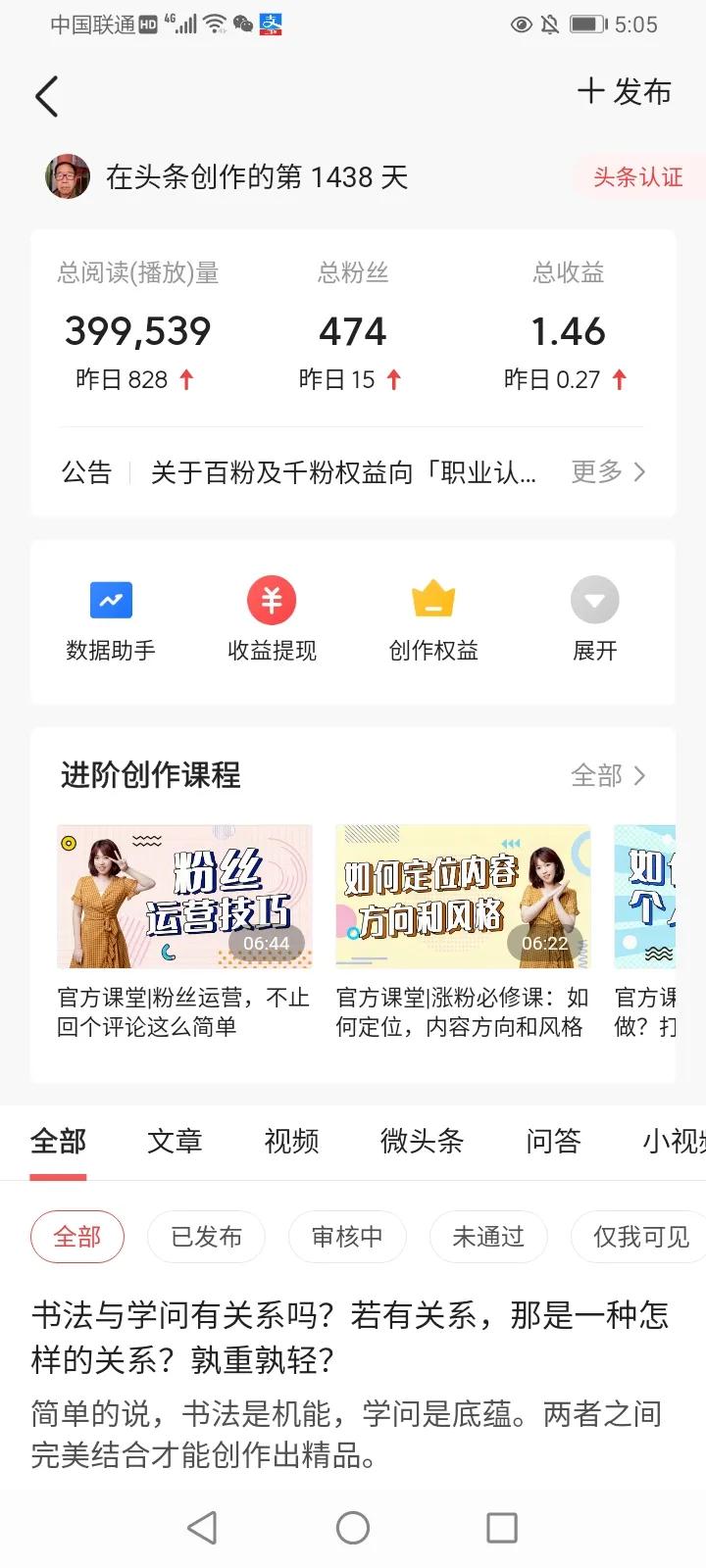Open the 数据助手 data assistant
This screenshot has width=706, height=1568.
111,617
